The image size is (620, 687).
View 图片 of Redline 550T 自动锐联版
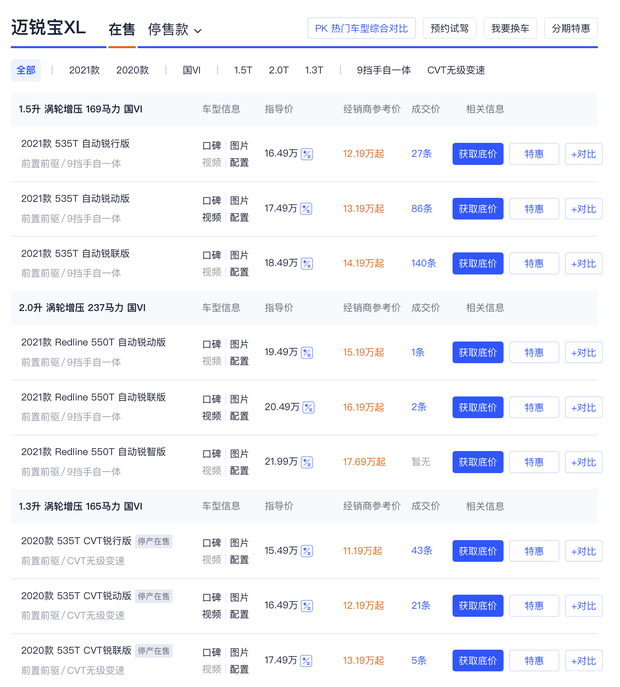[239, 399]
